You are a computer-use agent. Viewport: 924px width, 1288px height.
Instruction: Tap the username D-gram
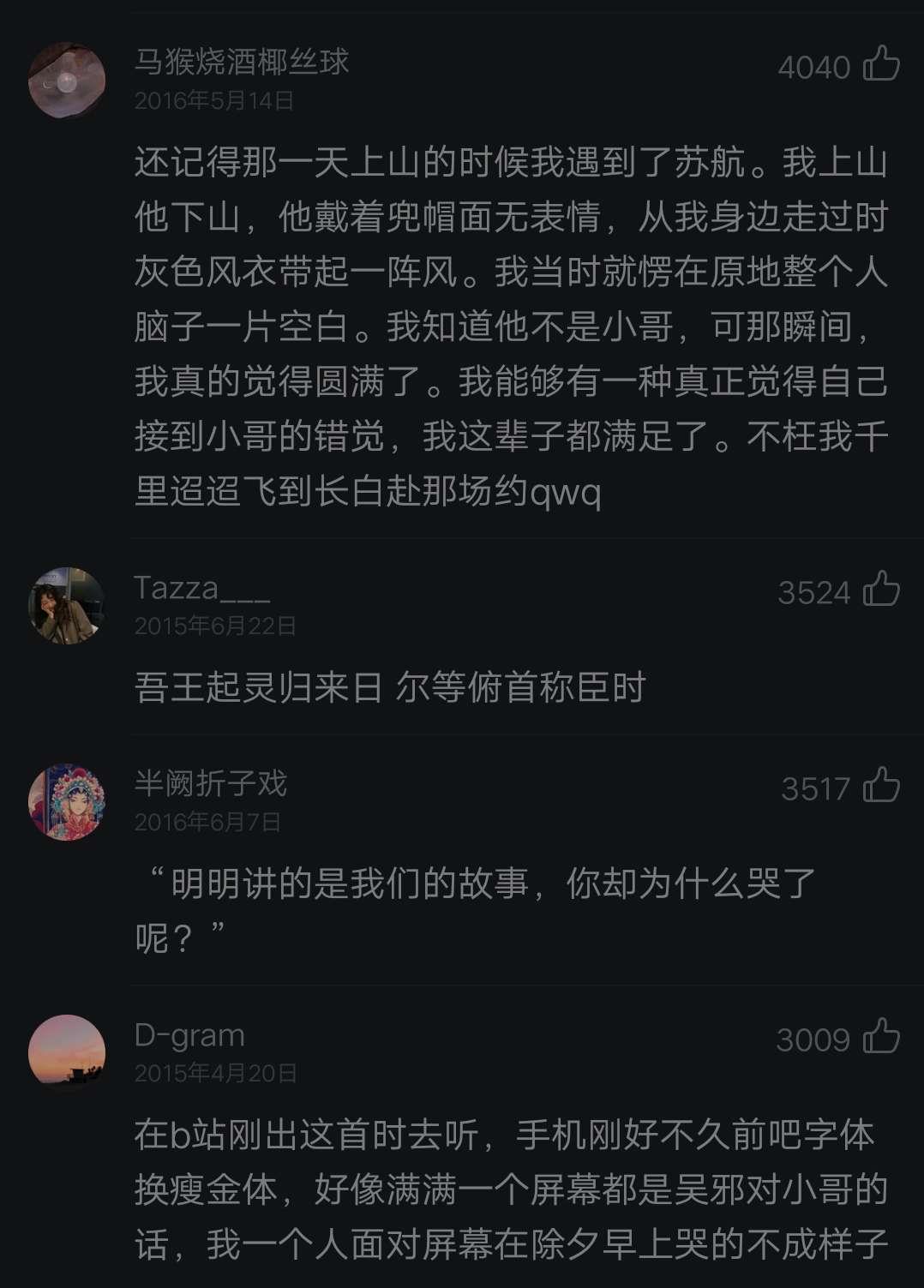click(189, 1035)
